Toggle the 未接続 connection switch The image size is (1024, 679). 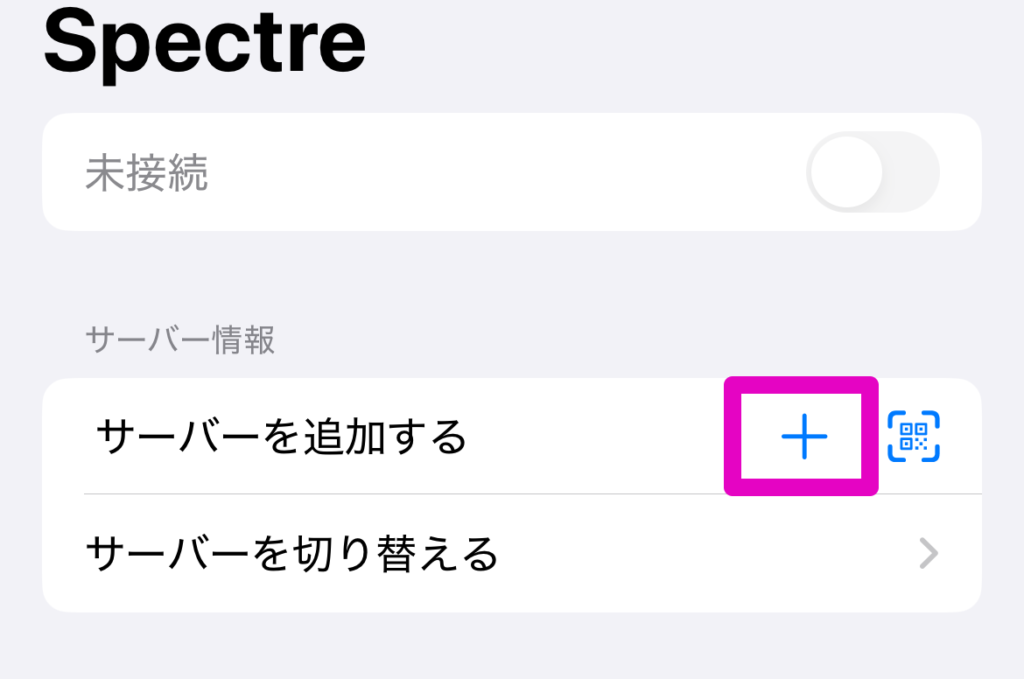click(x=872, y=172)
